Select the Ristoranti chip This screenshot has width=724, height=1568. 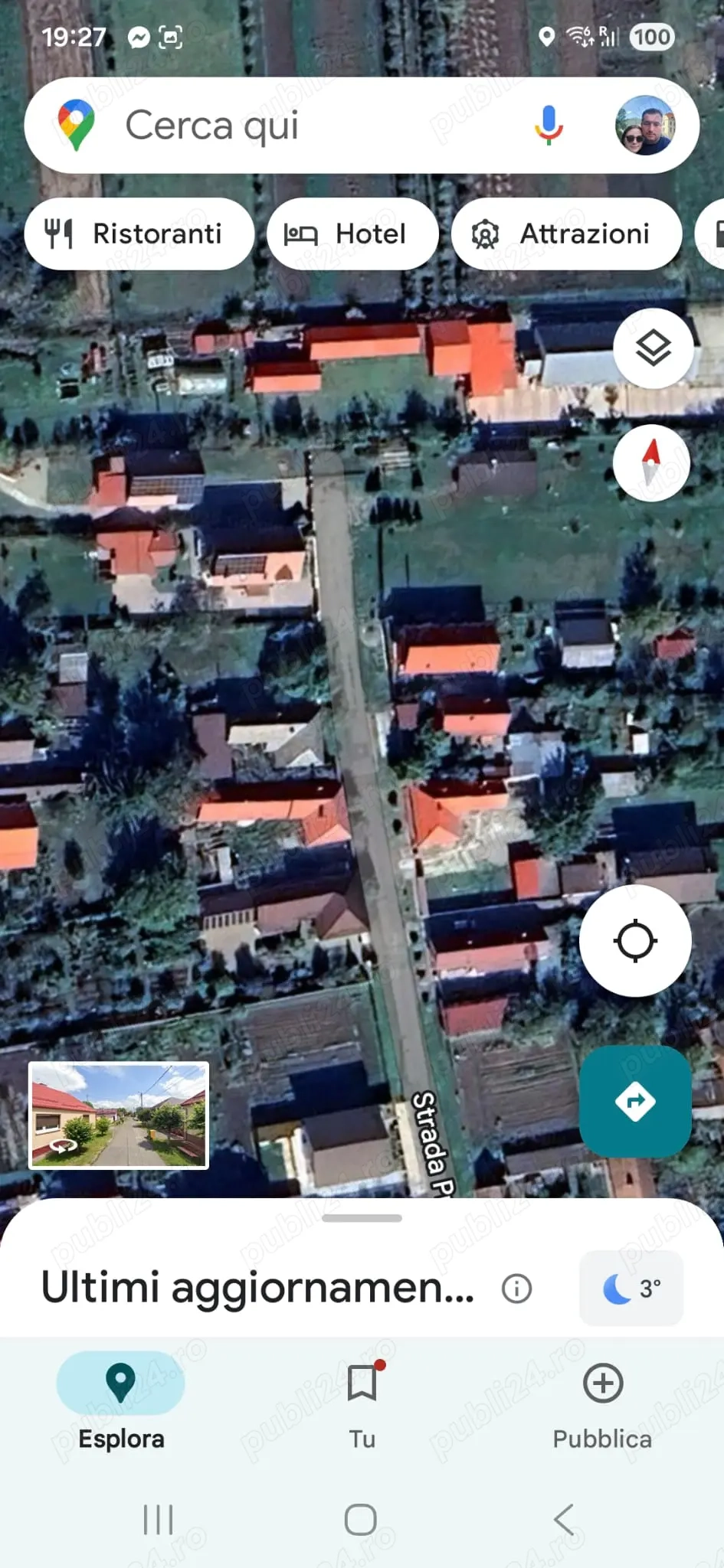pos(139,234)
